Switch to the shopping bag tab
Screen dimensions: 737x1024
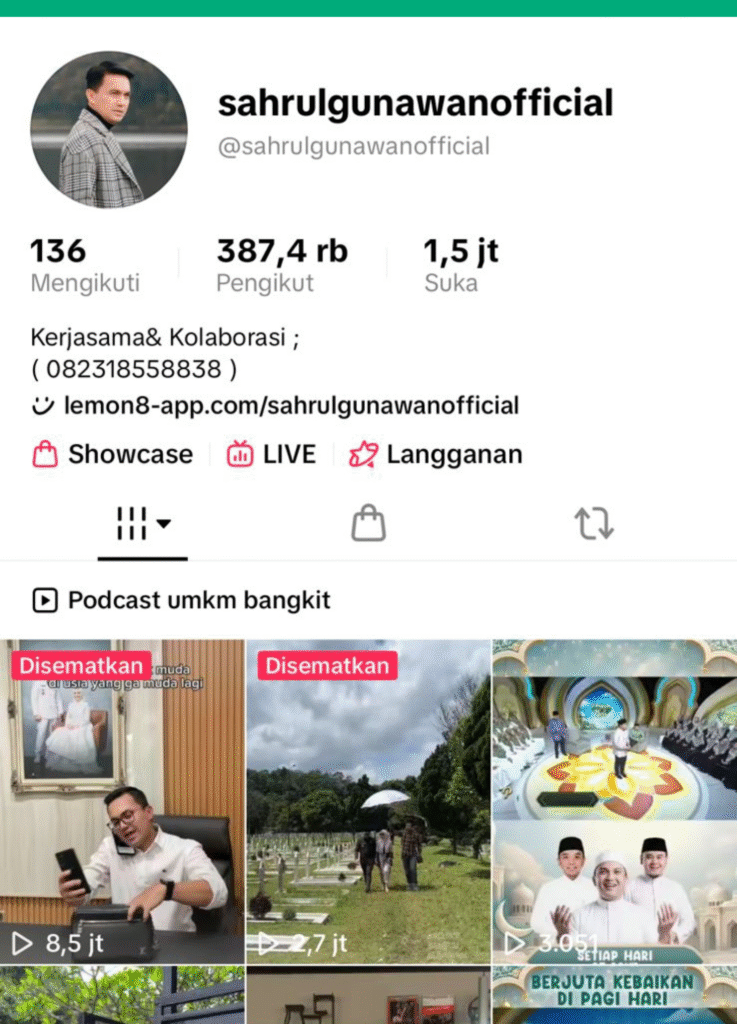point(368,523)
